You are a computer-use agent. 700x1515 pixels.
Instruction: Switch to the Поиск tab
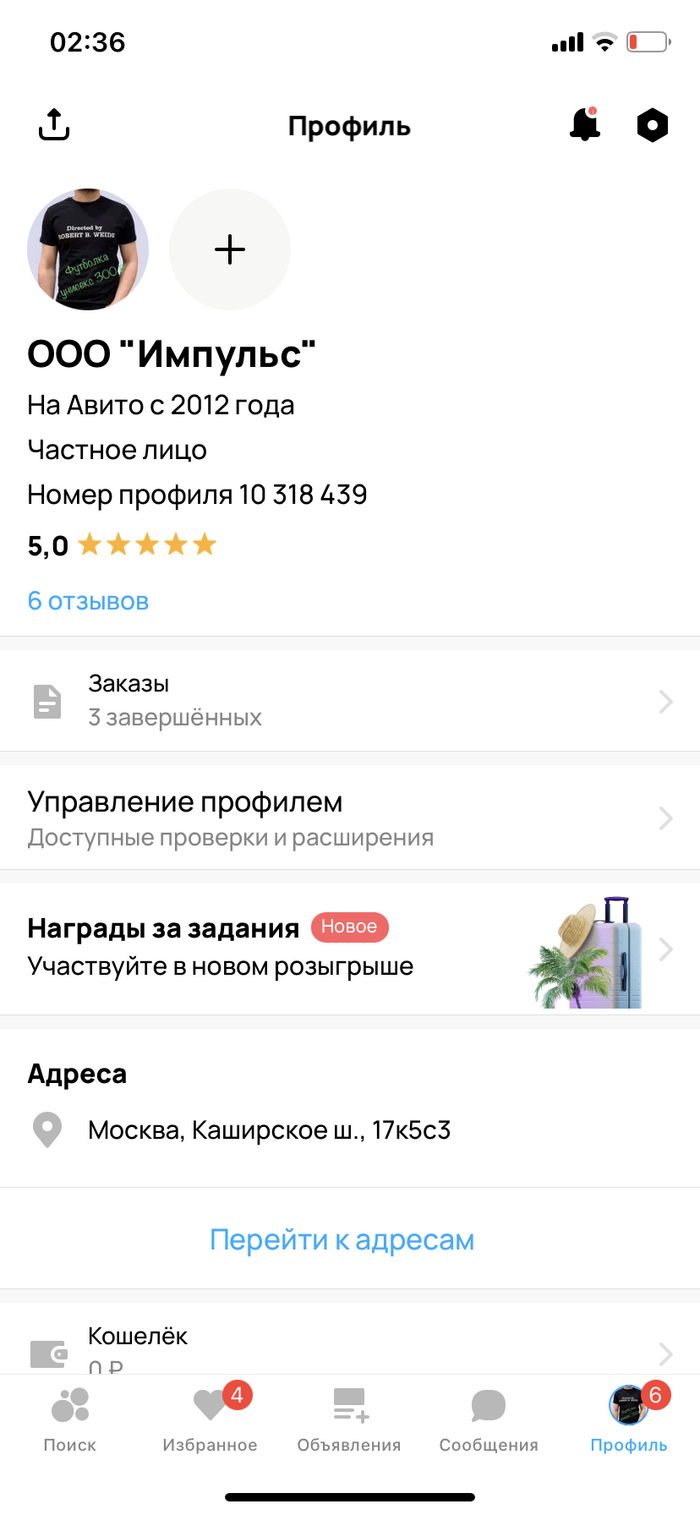coord(70,1420)
